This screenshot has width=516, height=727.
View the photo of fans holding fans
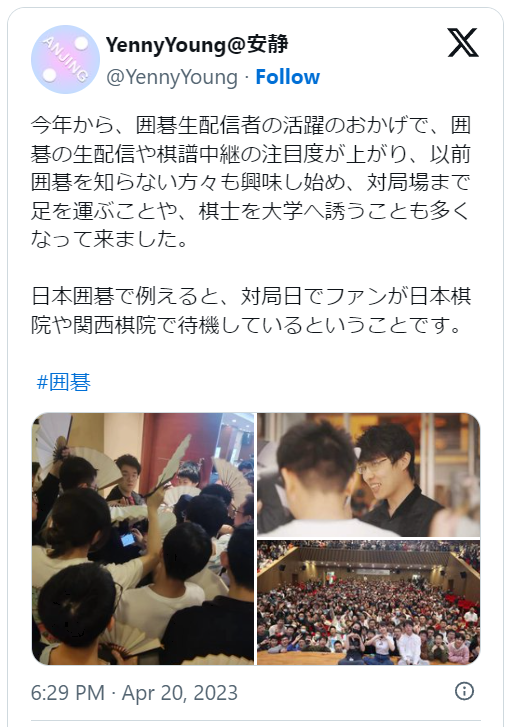coord(143,539)
